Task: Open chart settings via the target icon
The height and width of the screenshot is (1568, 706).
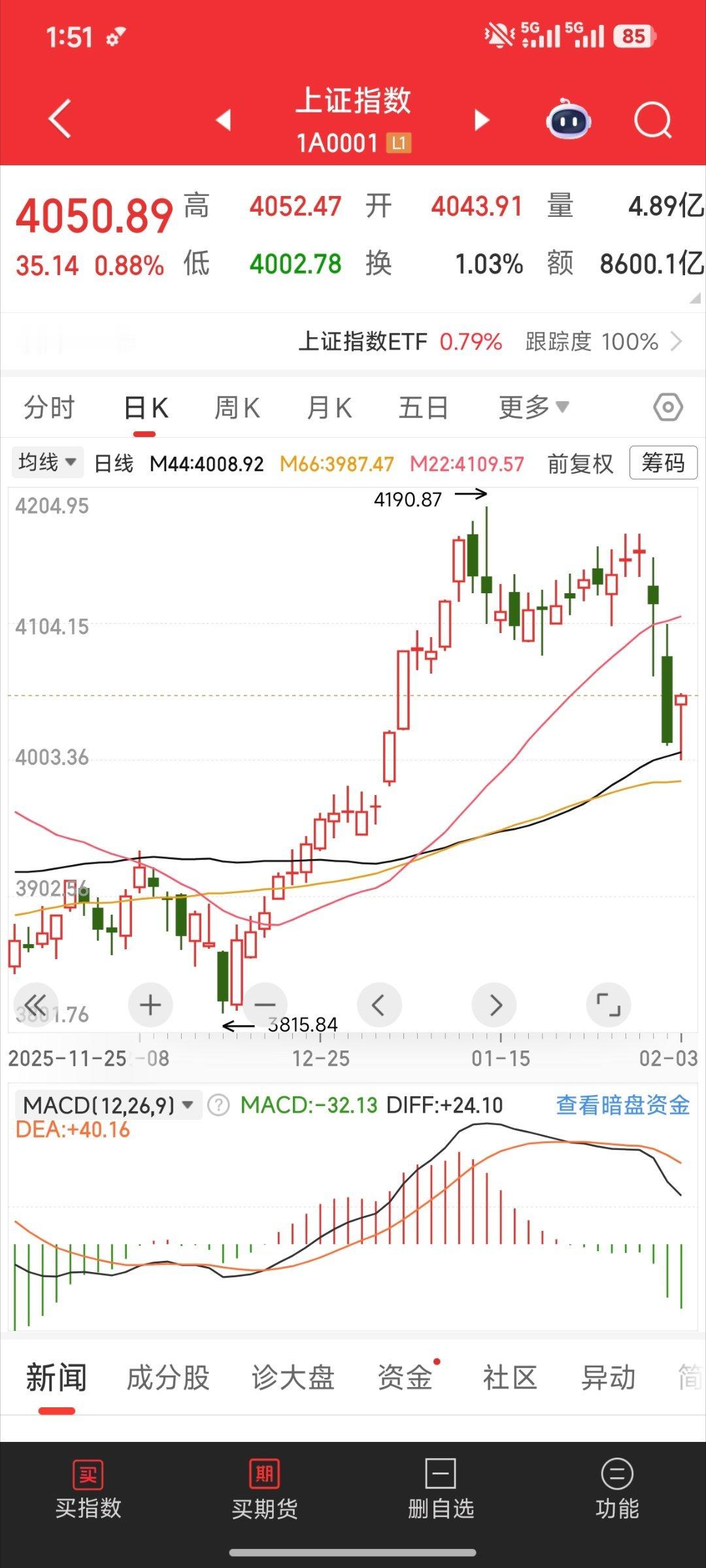Action: click(667, 406)
